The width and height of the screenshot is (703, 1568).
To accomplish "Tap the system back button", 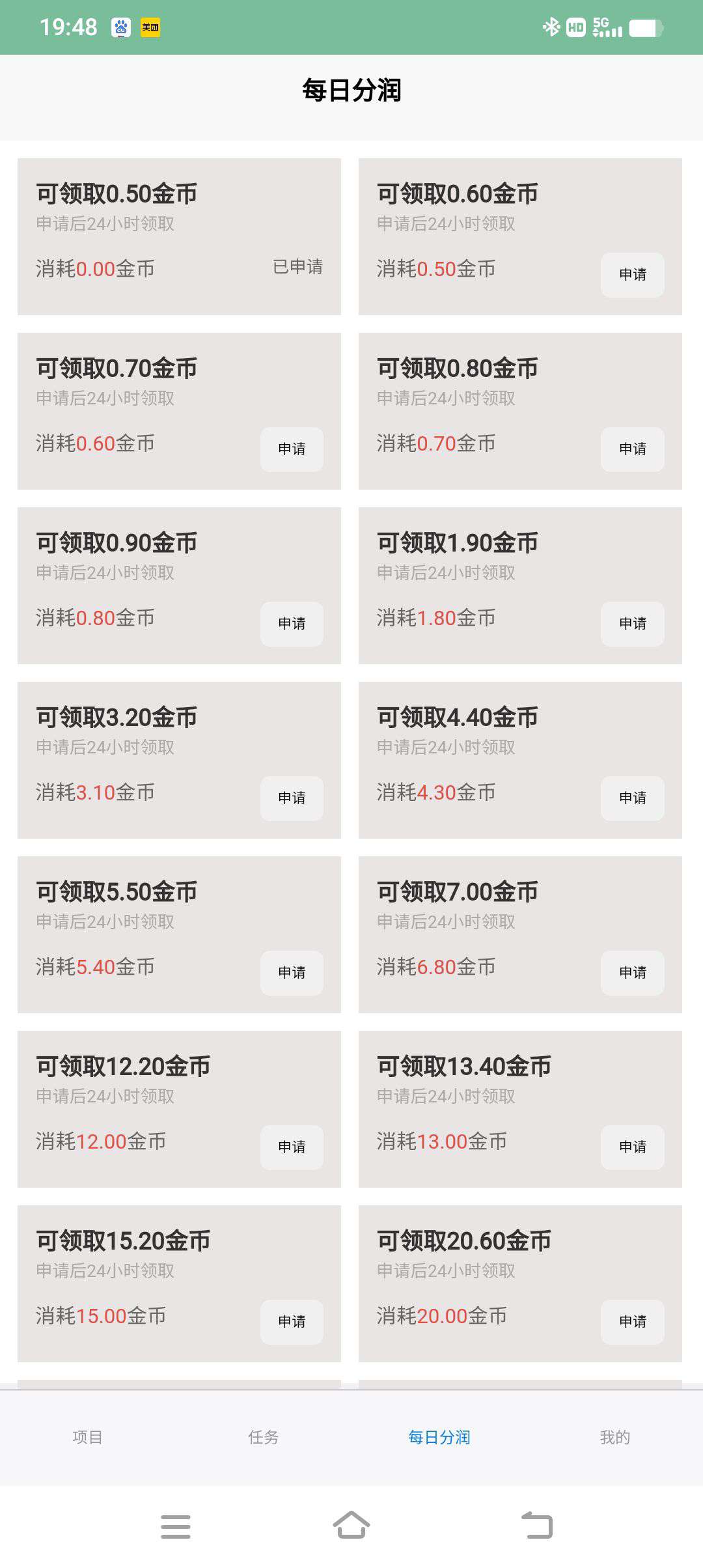I will click(x=537, y=1525).
